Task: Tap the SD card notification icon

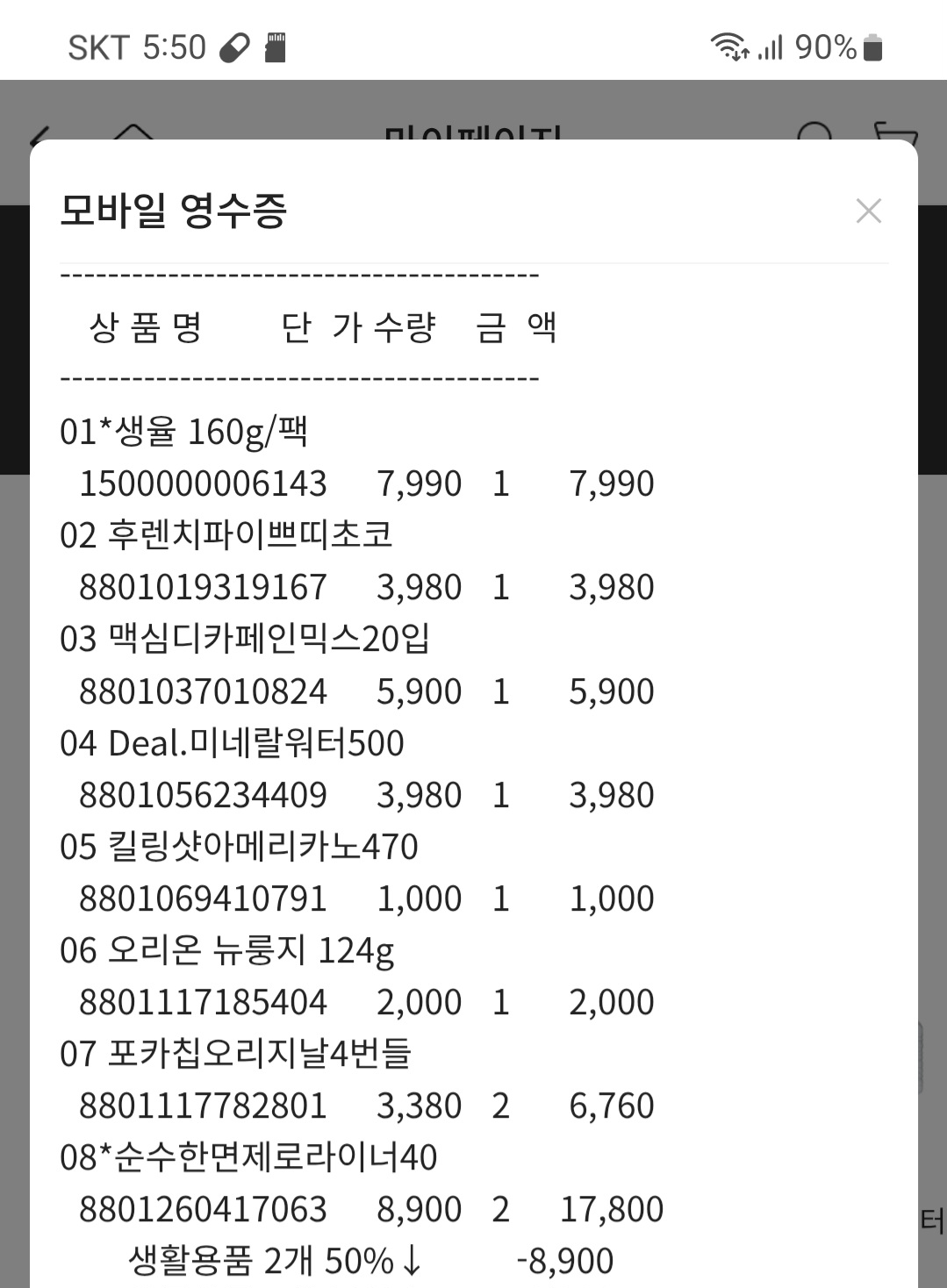Action: pyautogui.click(x=276, y=47)
